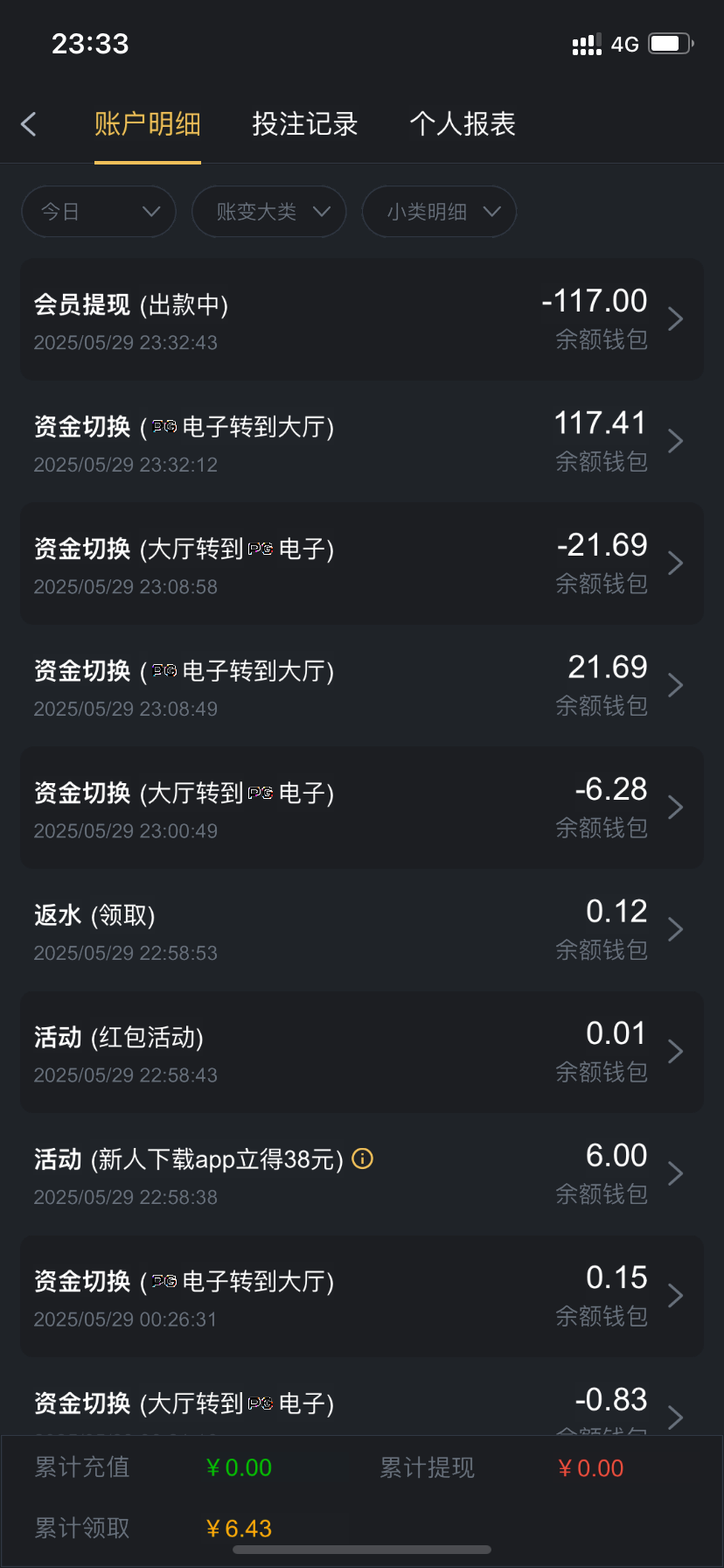Switch to the 投注记录 tab
The height and width of the screenshot is (1568, 724).
click(304, 124)
